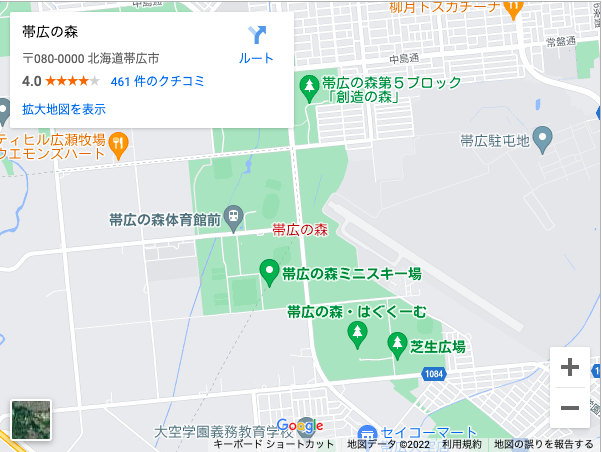Switch to the satellite imagery thumbnail
This screenshot has height=452, width=602.
click(31, 420)
